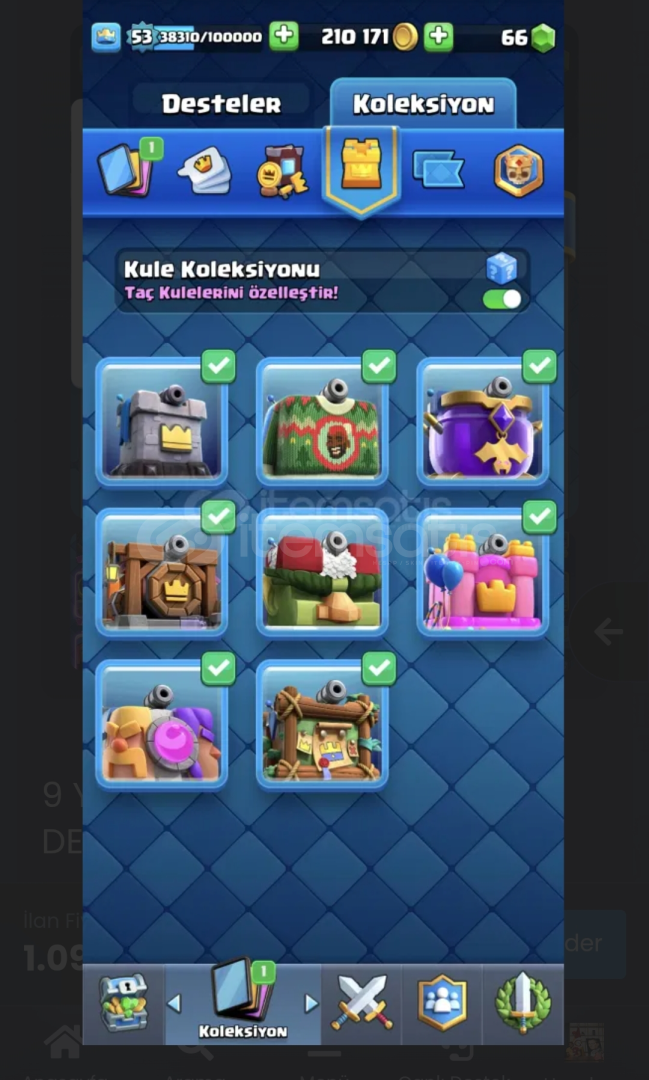Select the wooden mine tower skin
The height and width of the screenshot is (1080, 649).
tap(162, 573)
